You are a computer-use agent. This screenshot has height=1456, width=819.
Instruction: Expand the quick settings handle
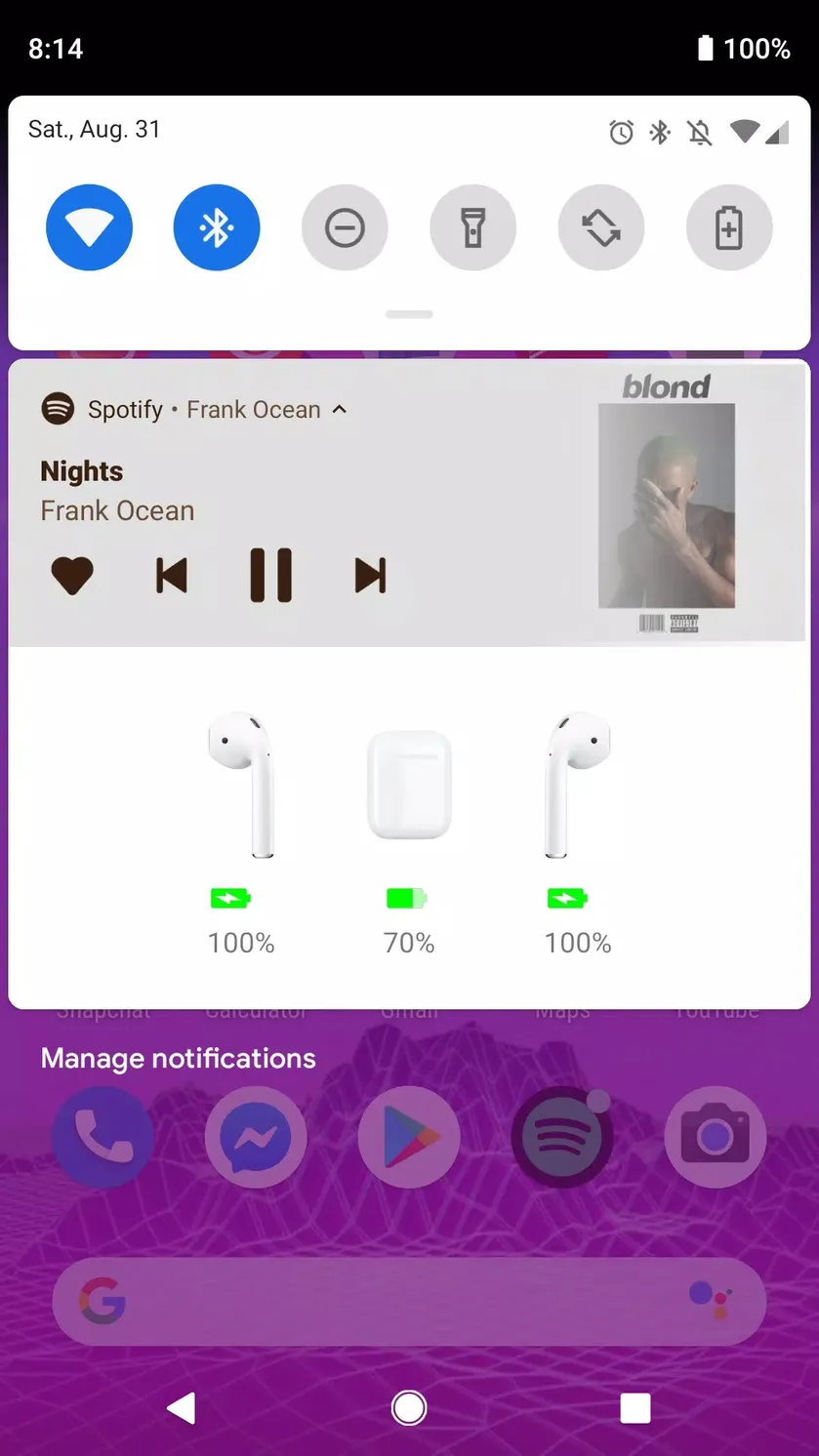(x=409, y=314)
